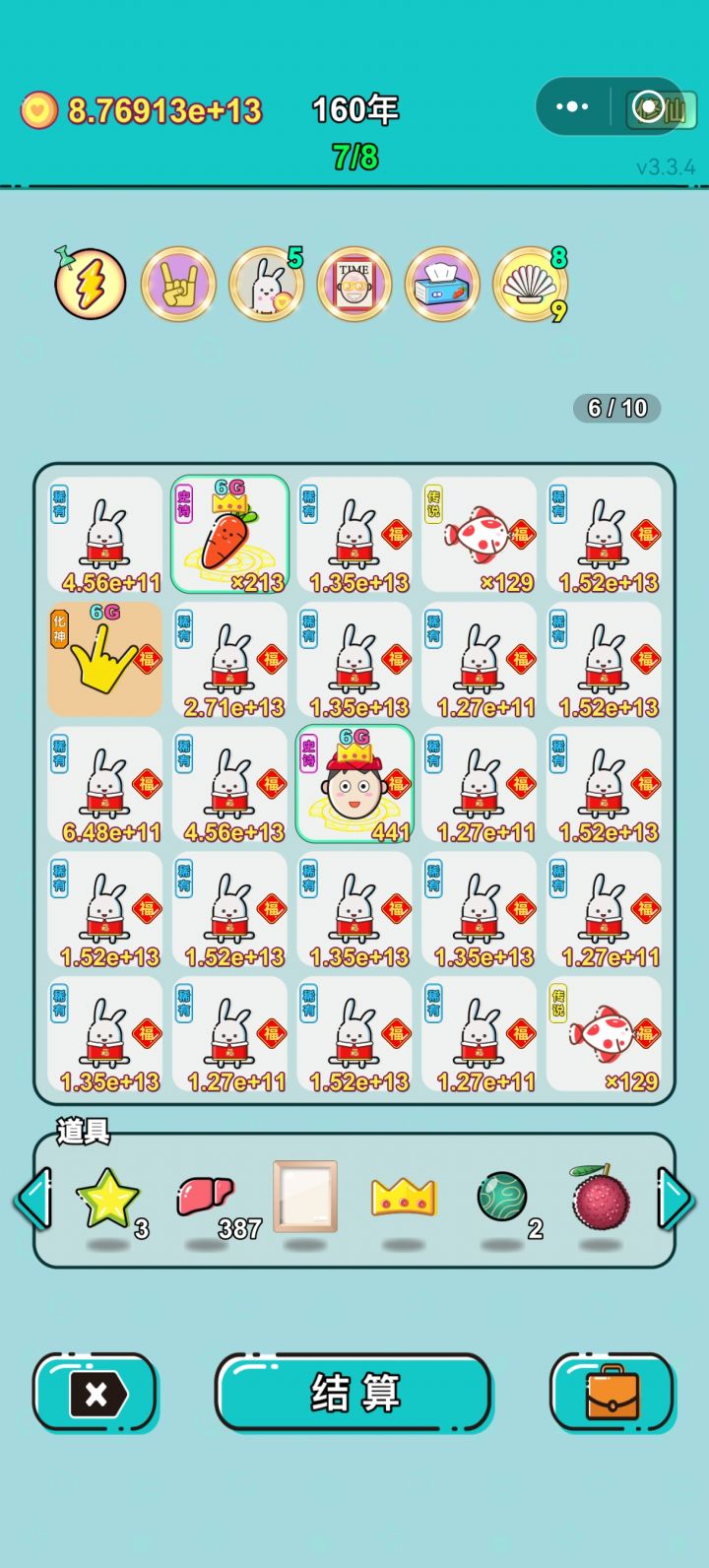Open the TIME magazine card medallion
The width and height of the screenshot is (709, 1568).
[x=354, y=284]
